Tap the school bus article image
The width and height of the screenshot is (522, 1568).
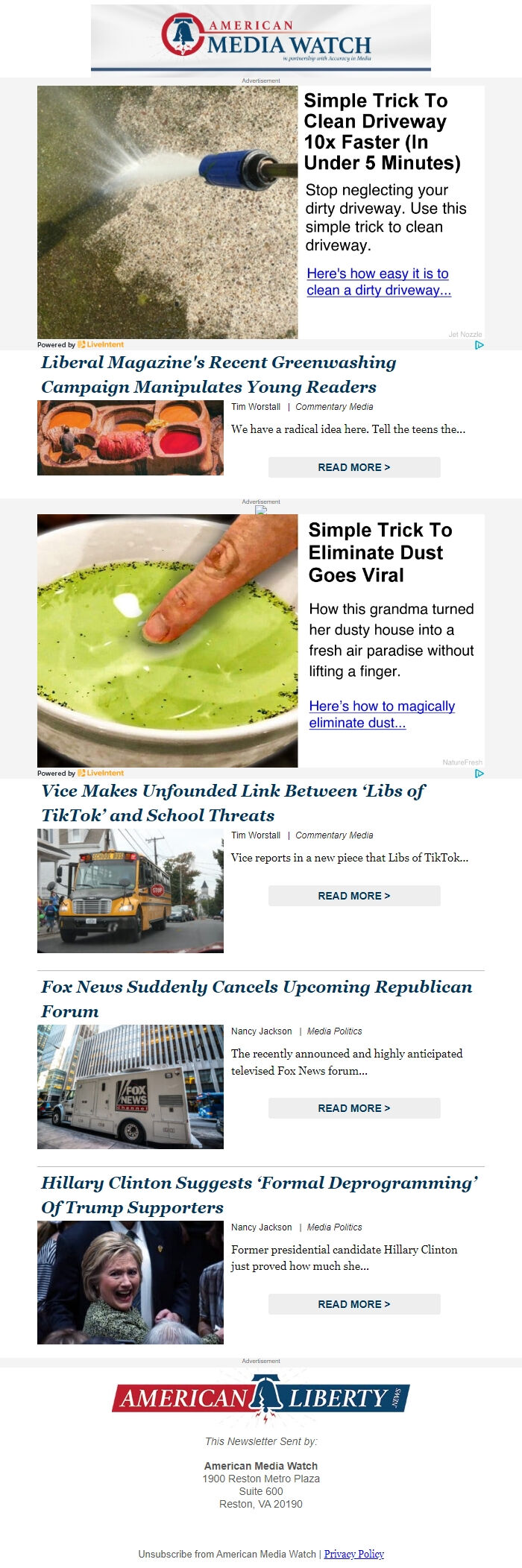click(130, 891)
